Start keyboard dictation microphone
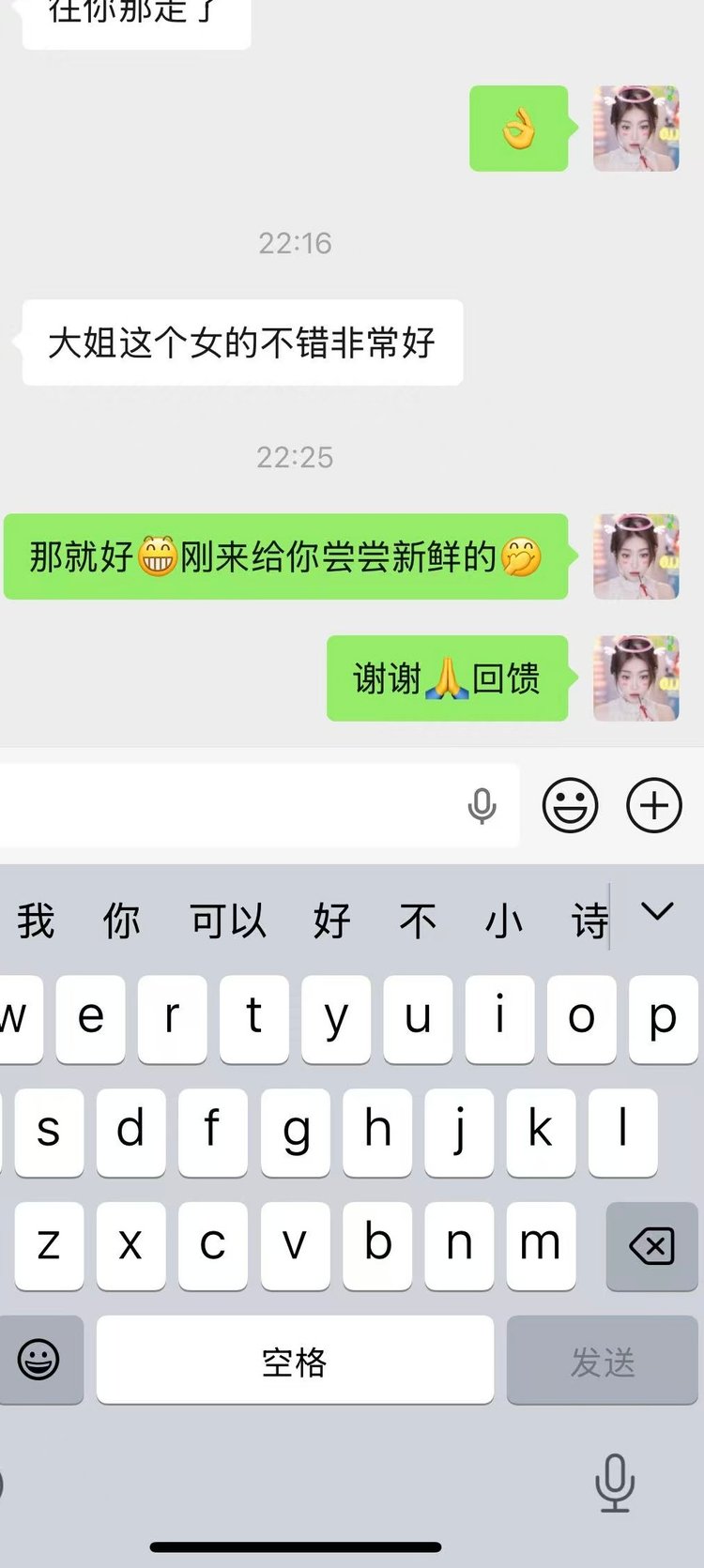The image size is (704, 1568). tap(615, 1483)
